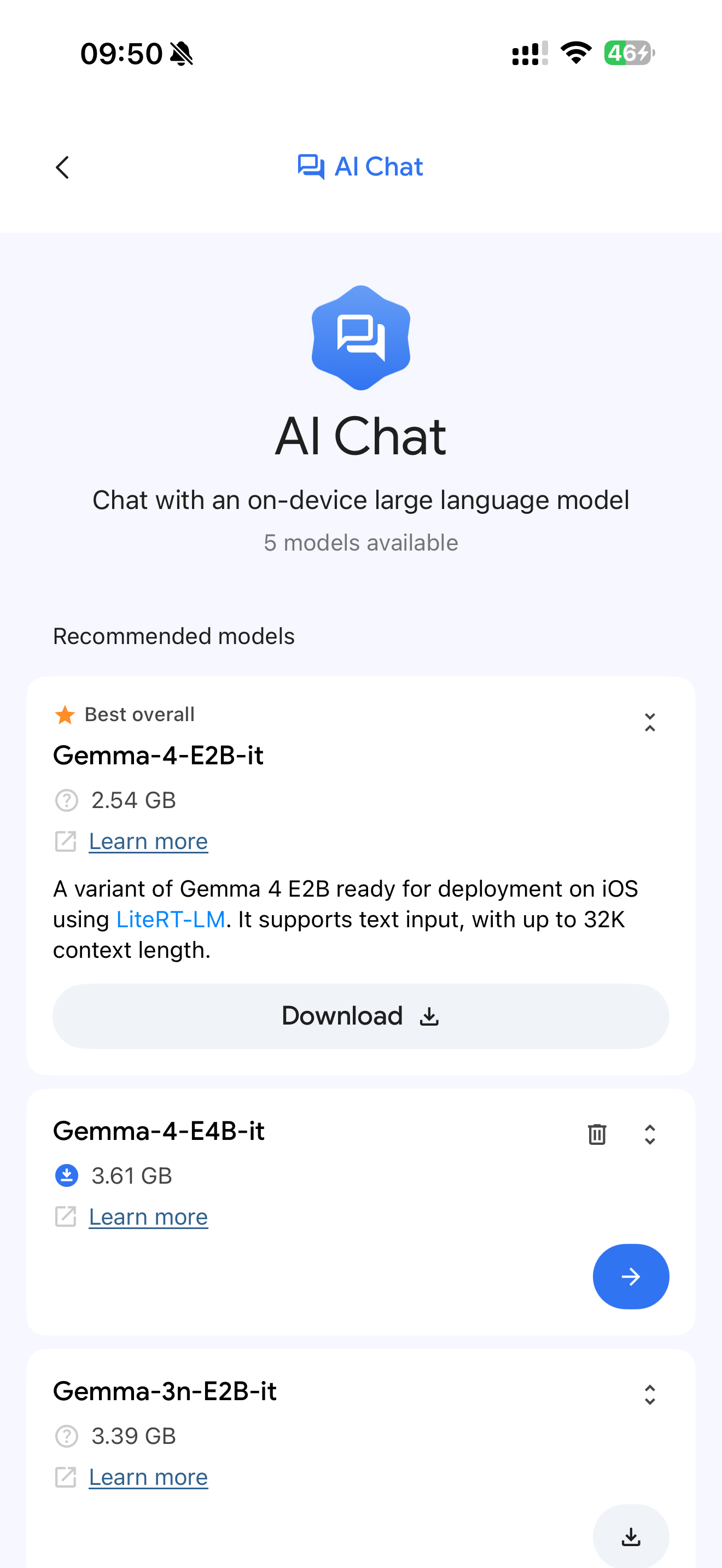Download the Gemma-4-E2B-it model
722x1568 pixels.
361,1015
